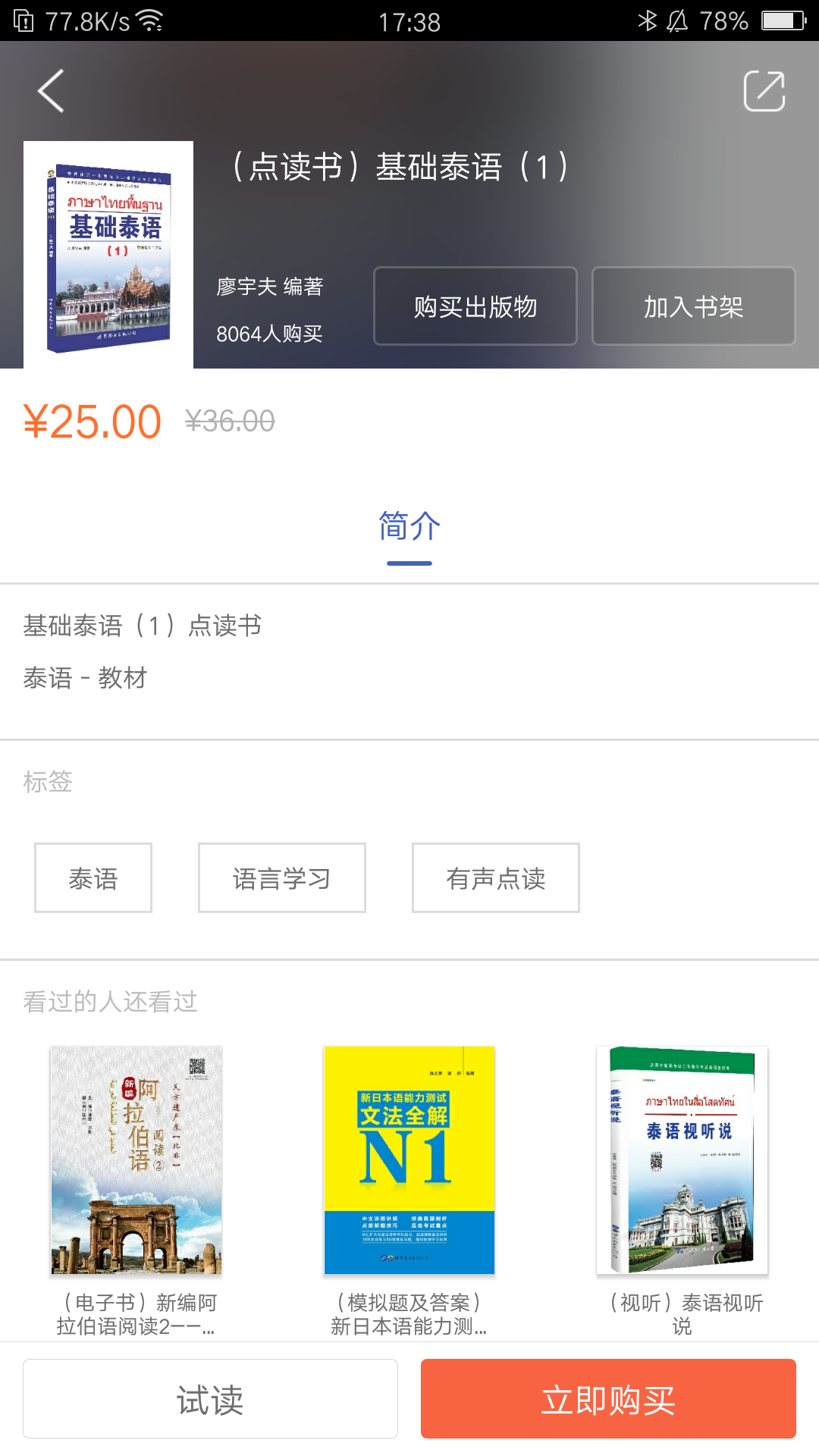Tap the Bluetooth icon in the status bar
Image resolution: width=819 pixels, height=1456 pixels.
648,21
